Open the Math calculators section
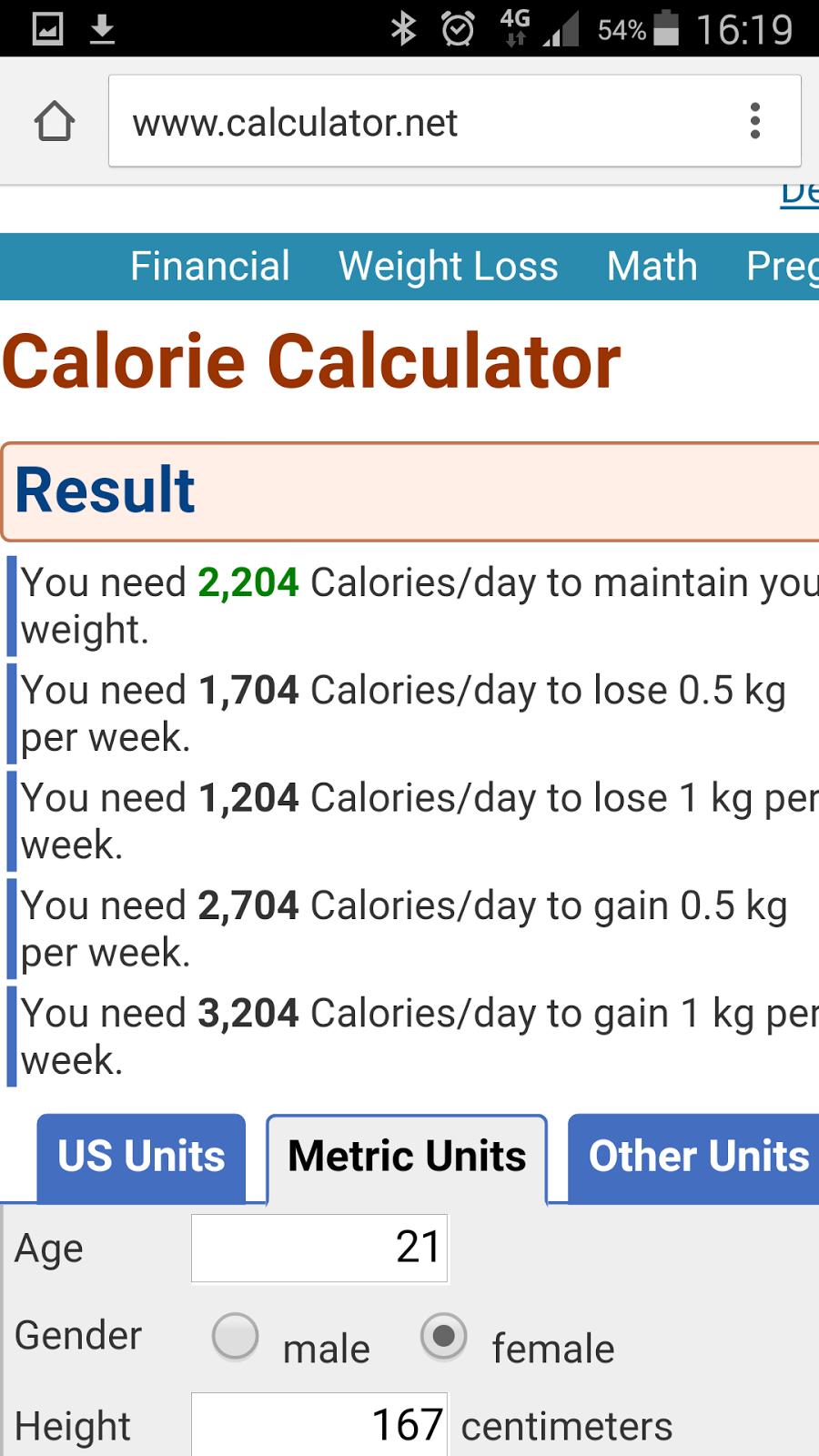Viewport: 819px width, 1456px height. 652,267
